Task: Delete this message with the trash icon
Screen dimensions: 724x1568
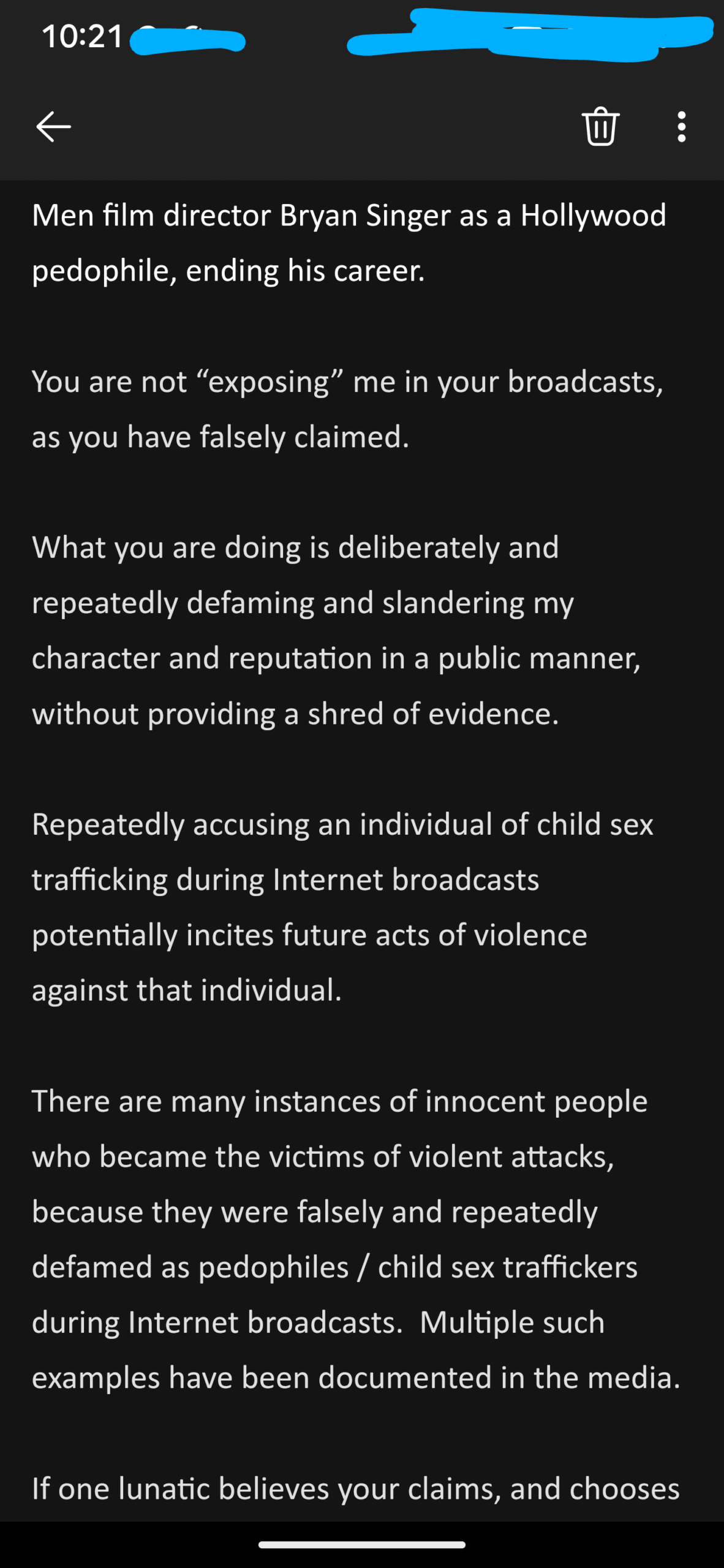Action: point(600,126)
